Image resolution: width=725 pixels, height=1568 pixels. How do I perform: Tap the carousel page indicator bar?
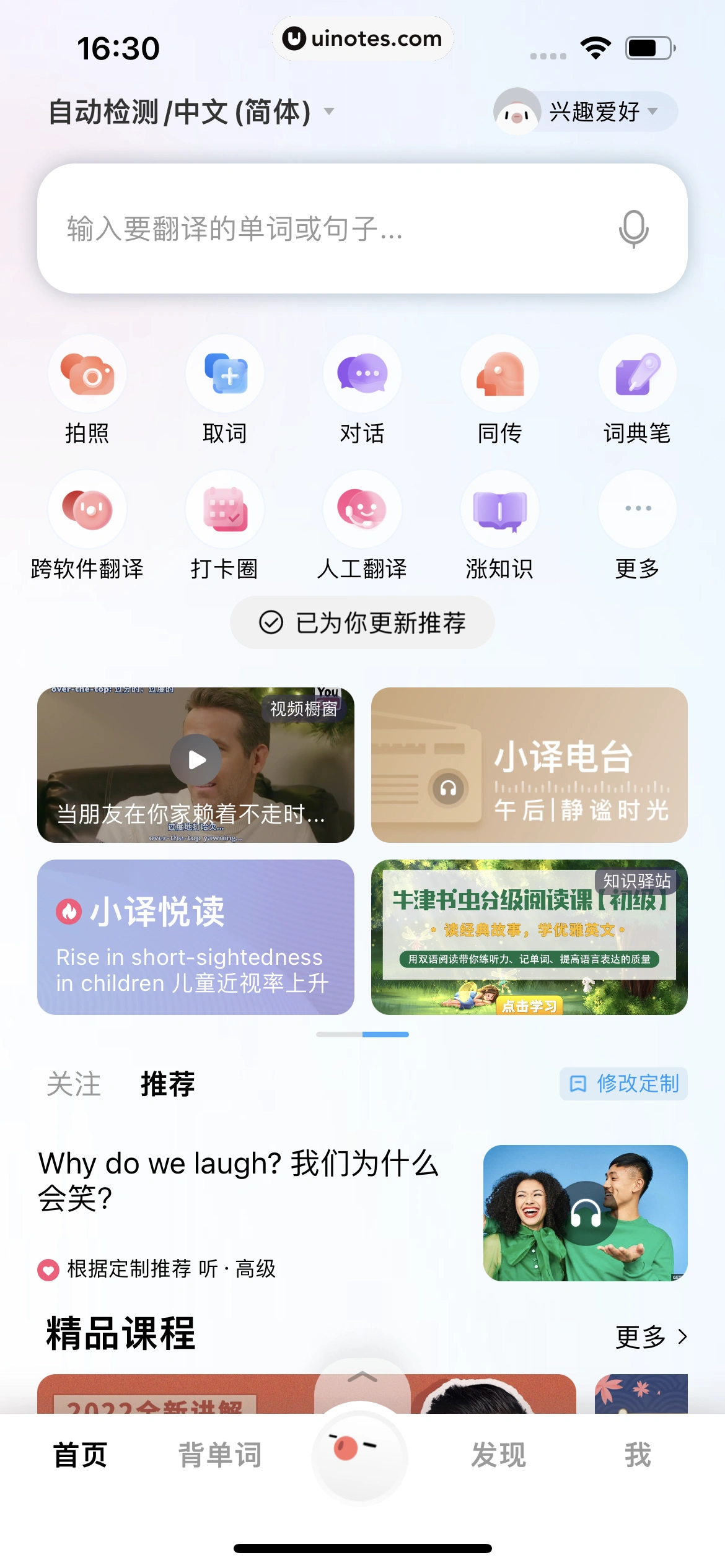point(362,1035)
